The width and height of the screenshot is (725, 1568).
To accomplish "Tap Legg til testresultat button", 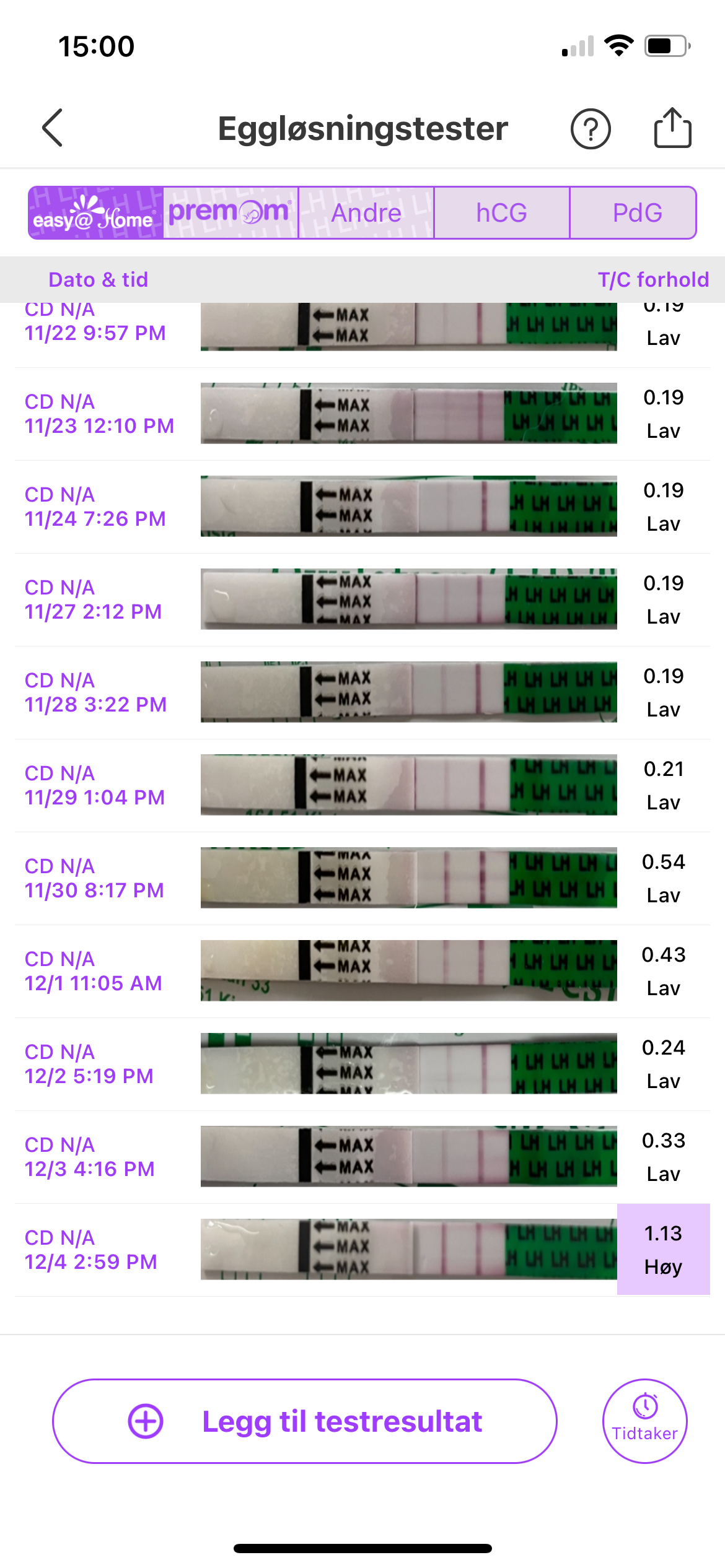I will (x=305, y=1421).
